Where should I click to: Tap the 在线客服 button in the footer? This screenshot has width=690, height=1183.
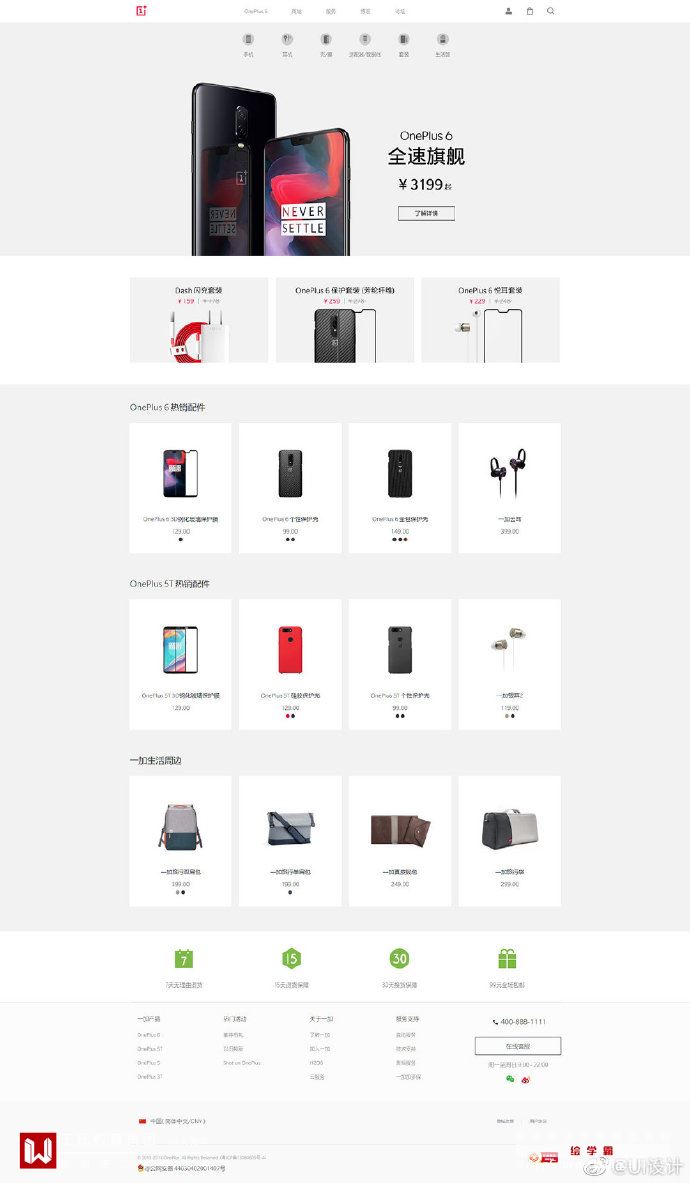tap(517, 1046)
